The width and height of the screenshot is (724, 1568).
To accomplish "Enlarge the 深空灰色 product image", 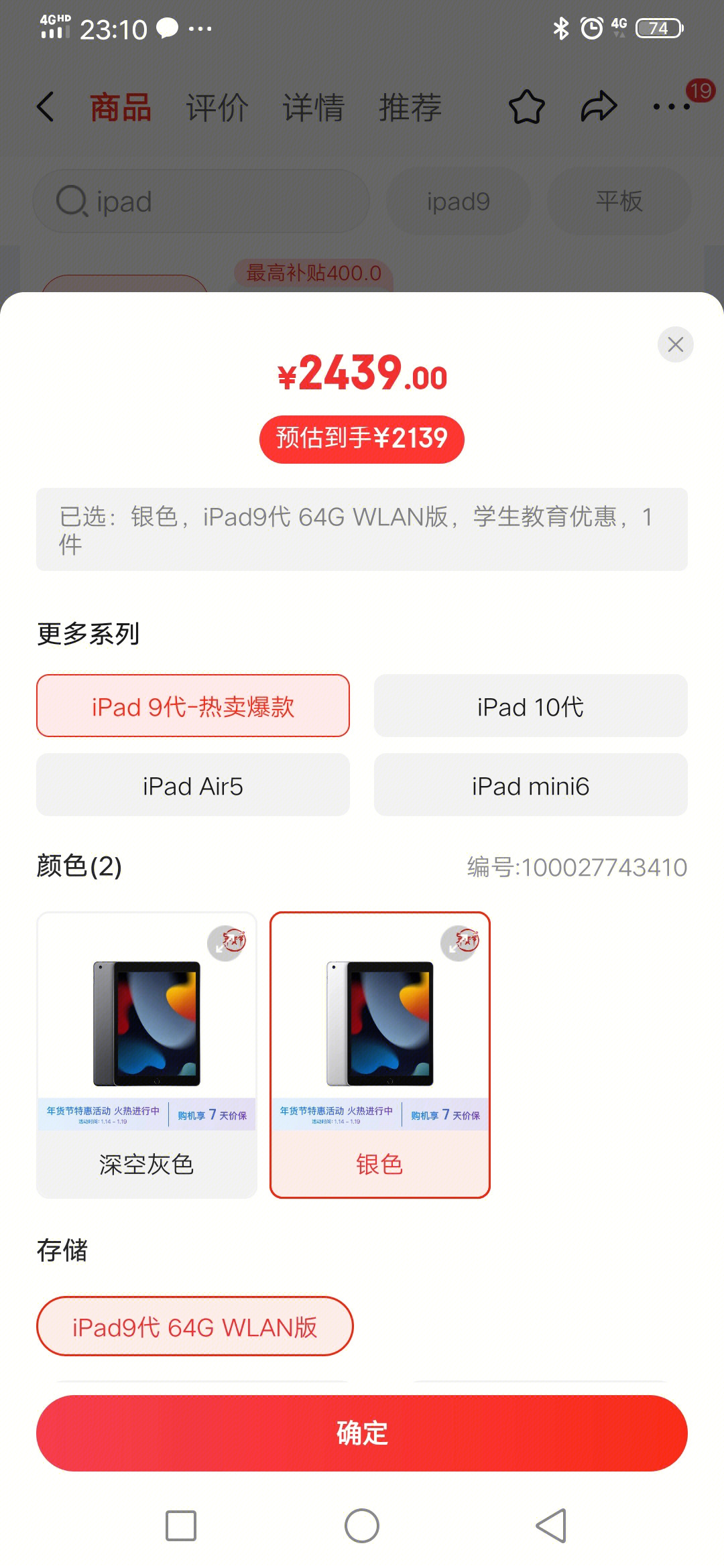I will tap(227, 943).
